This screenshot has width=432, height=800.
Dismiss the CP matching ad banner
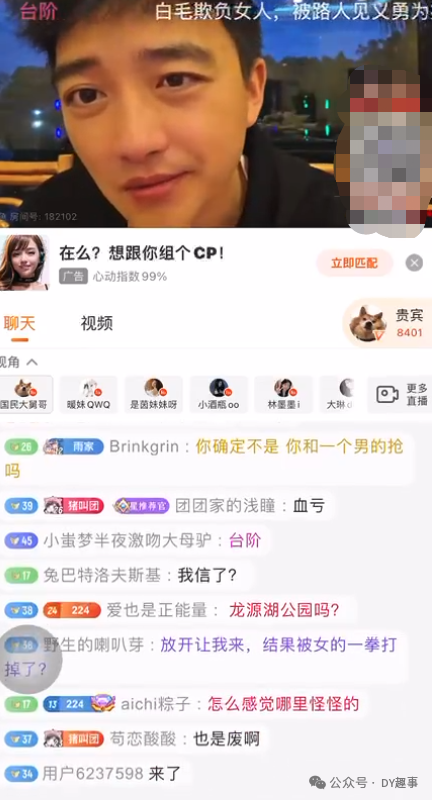click(414, 263)
